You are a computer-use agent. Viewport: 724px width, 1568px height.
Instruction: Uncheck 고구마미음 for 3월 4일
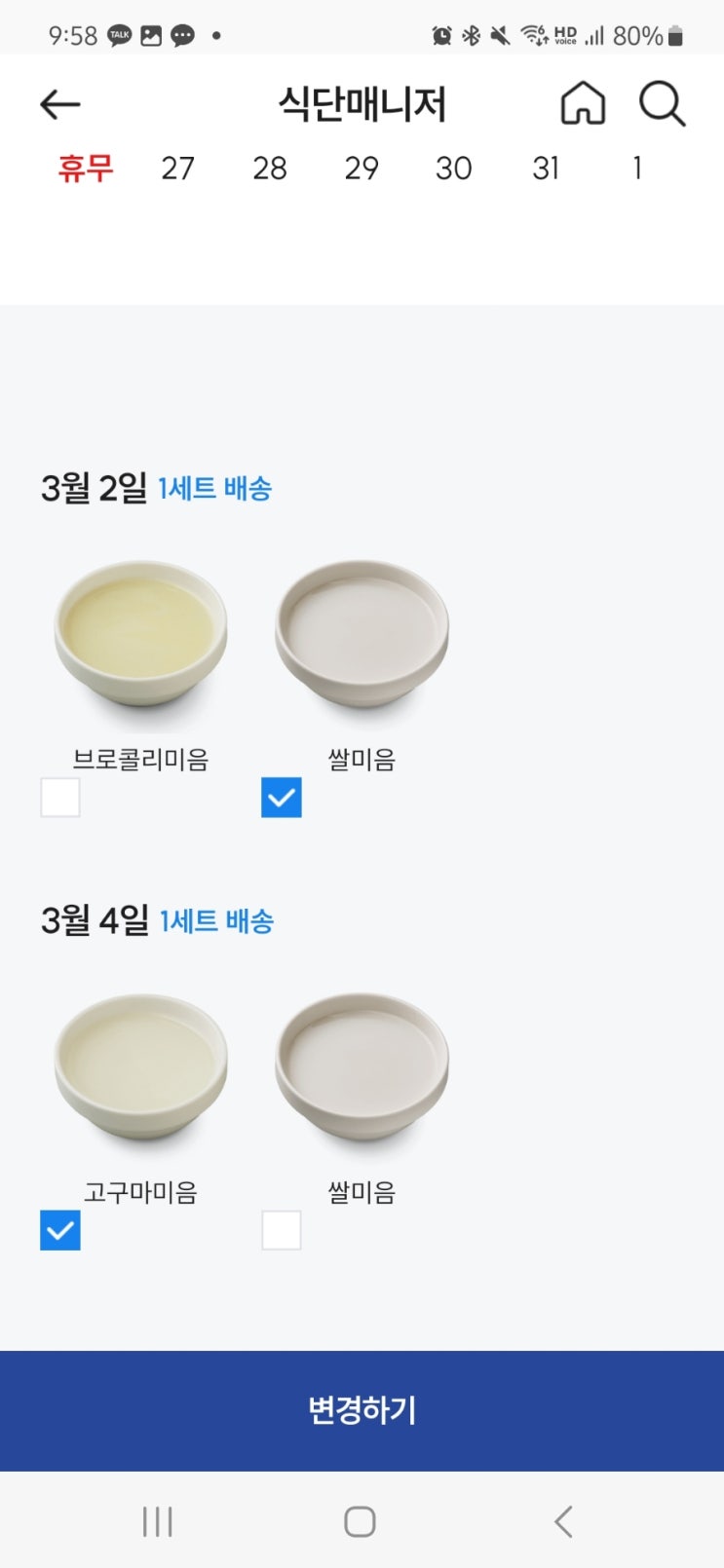click(60, 1230)
